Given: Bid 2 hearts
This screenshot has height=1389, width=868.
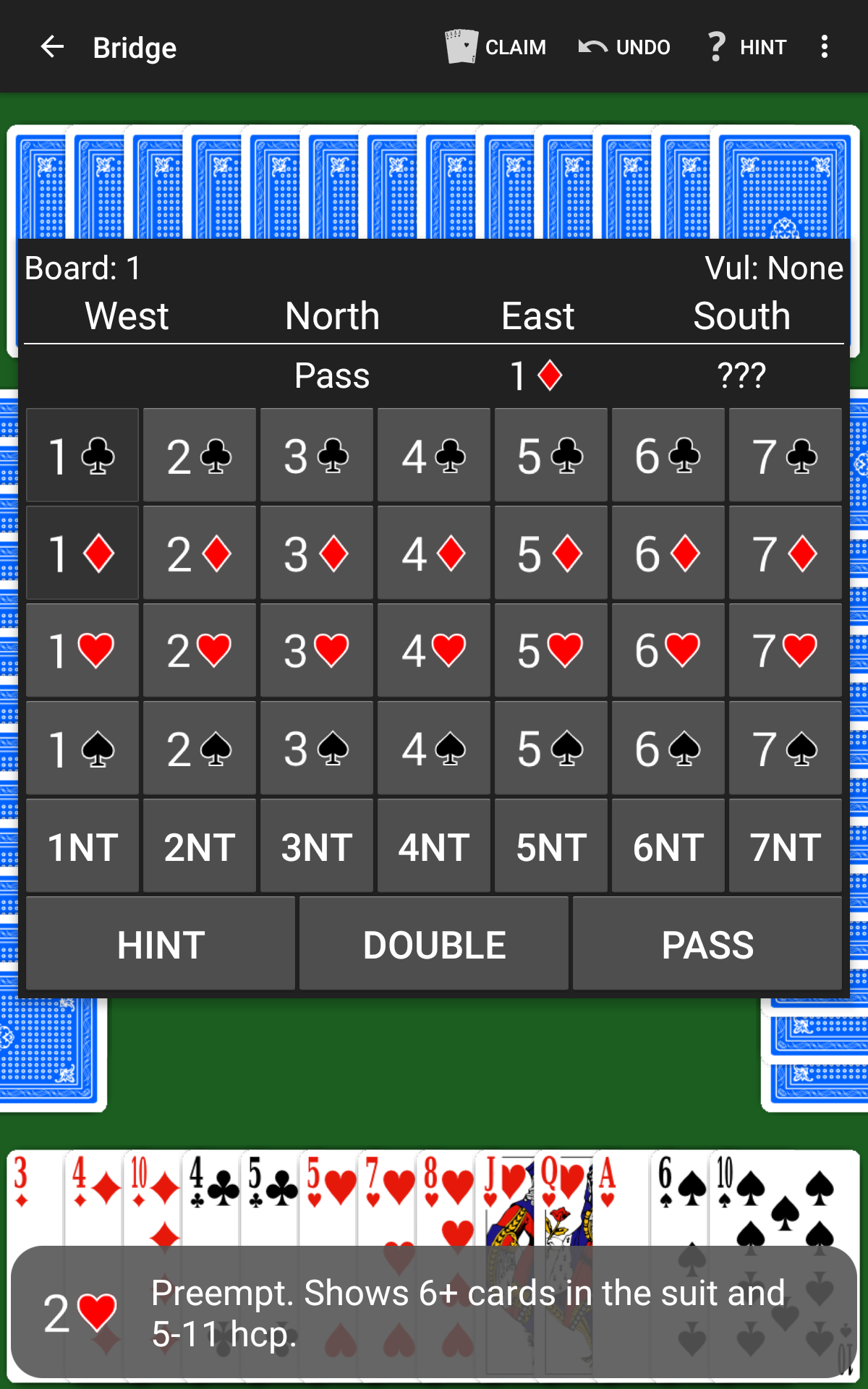Looking at the screenshot, I should pos(200,650).
